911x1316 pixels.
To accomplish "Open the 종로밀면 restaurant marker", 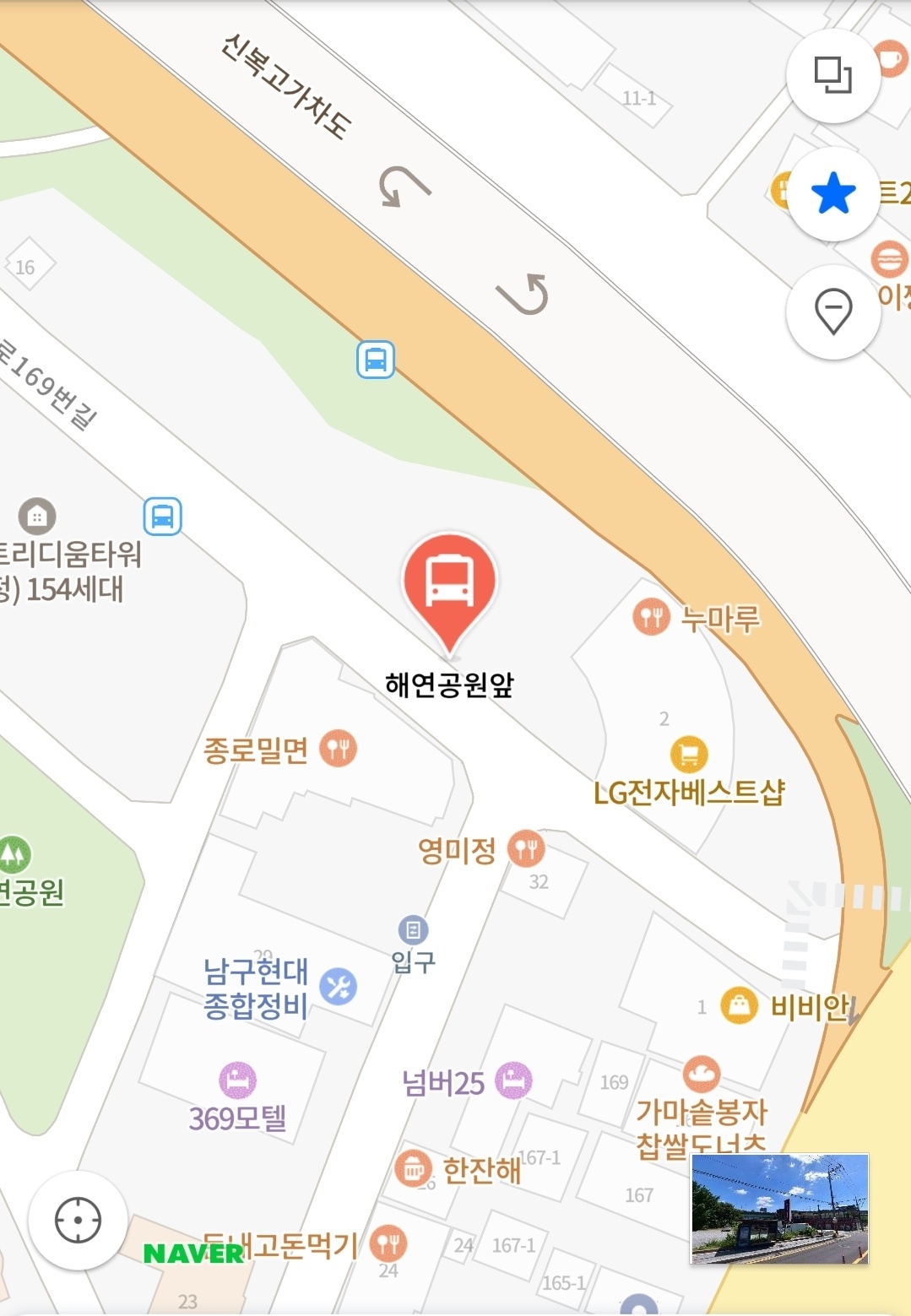I will (339, 749).
